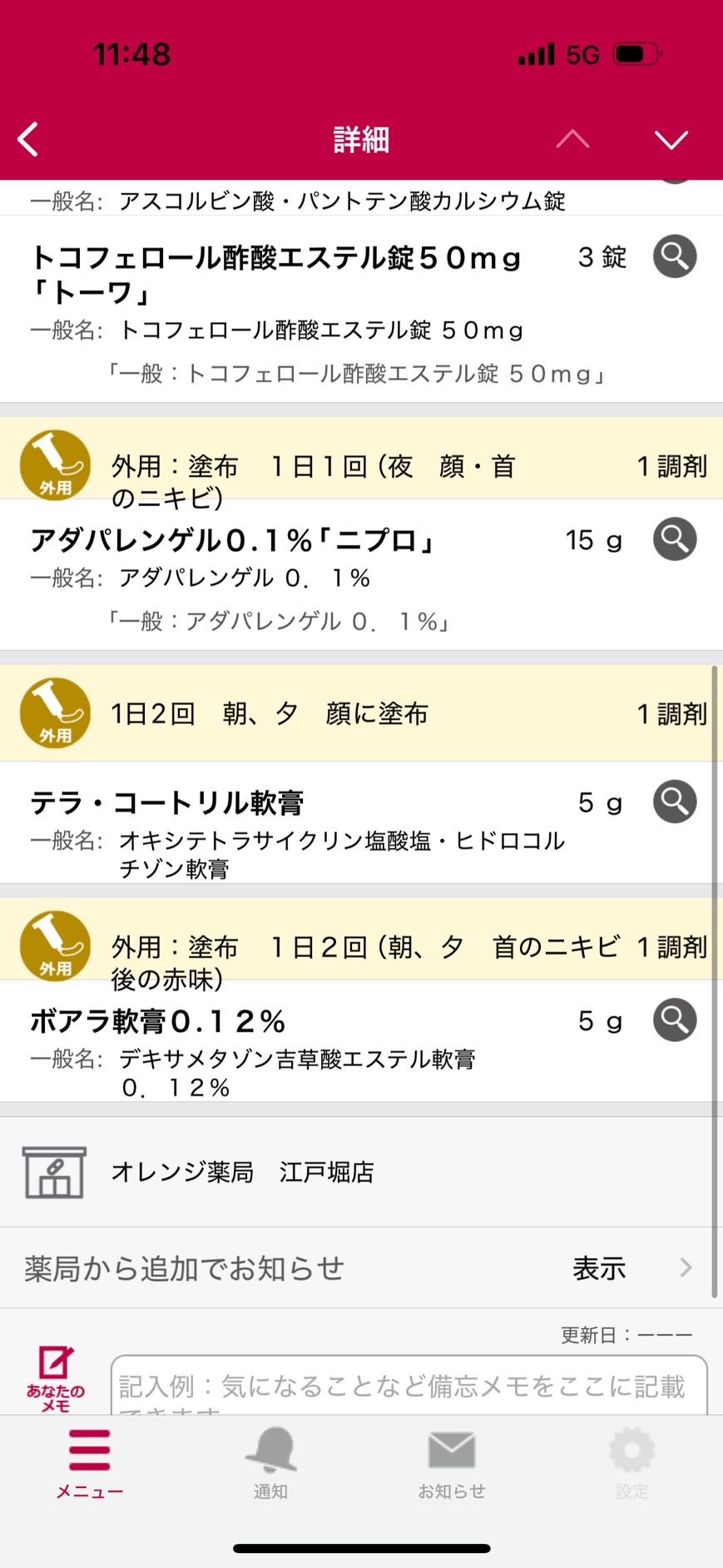Screen dimensions: 723x1568
Task: Jump to the next record with down chevron
Action: [671, 140]
